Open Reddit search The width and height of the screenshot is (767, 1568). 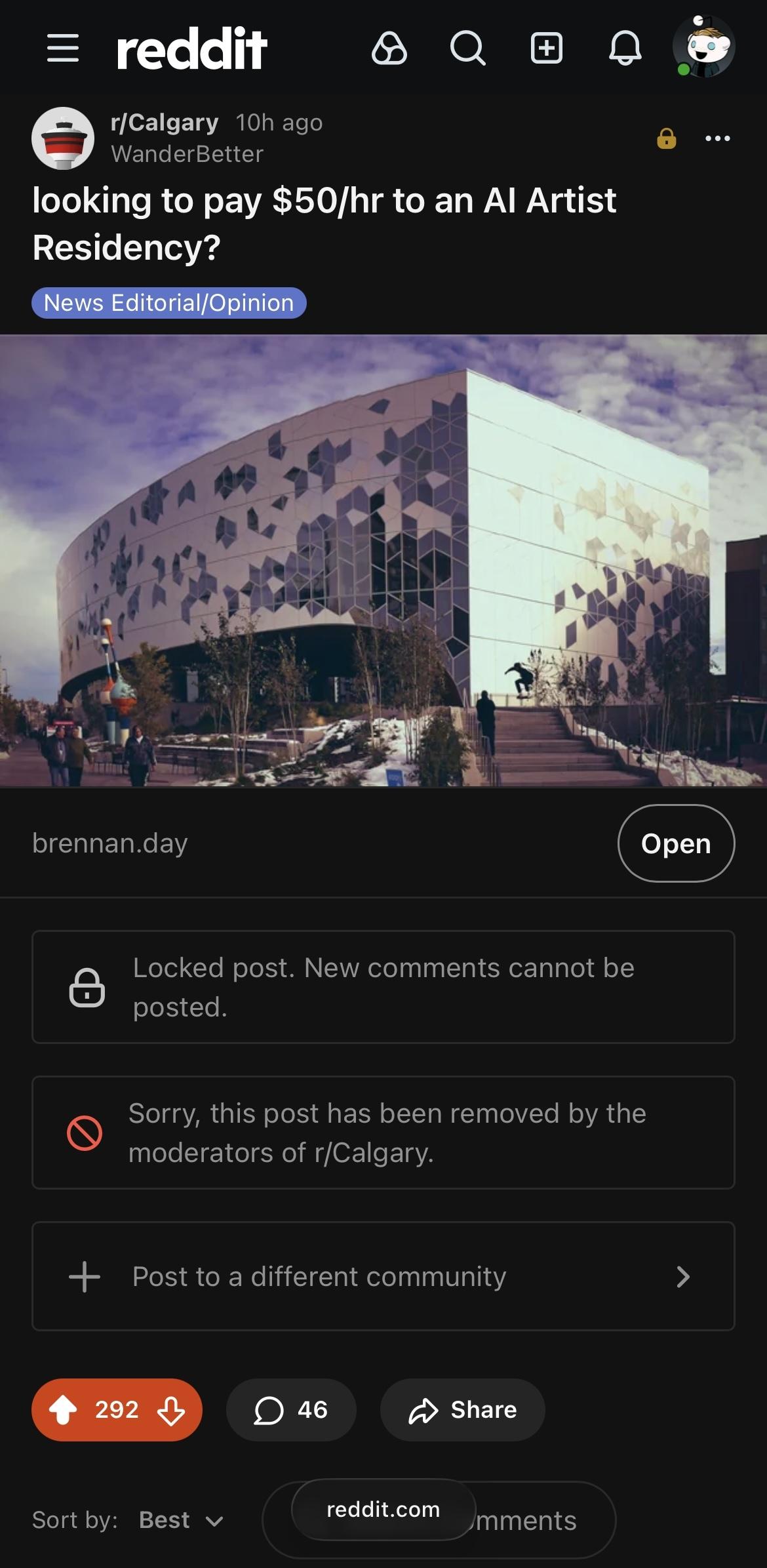point(467,49)
